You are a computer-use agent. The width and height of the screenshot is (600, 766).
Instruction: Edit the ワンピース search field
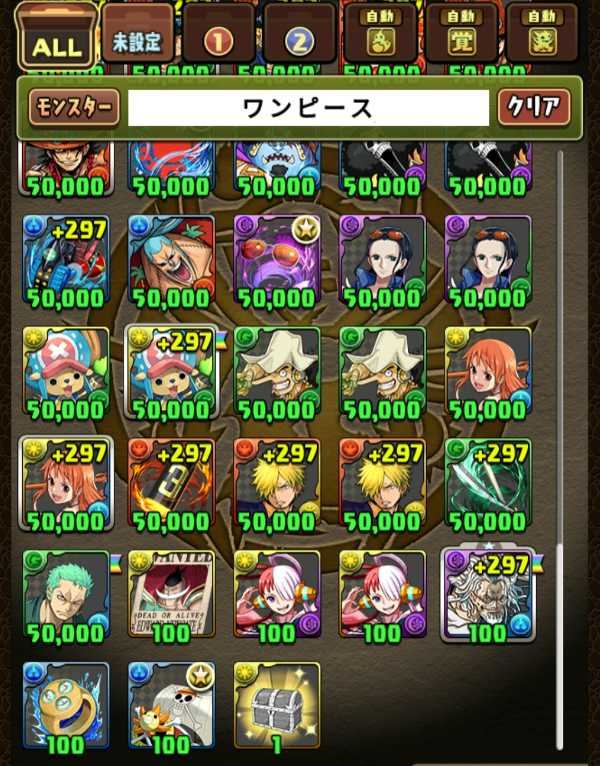click(x=308, y=108)
